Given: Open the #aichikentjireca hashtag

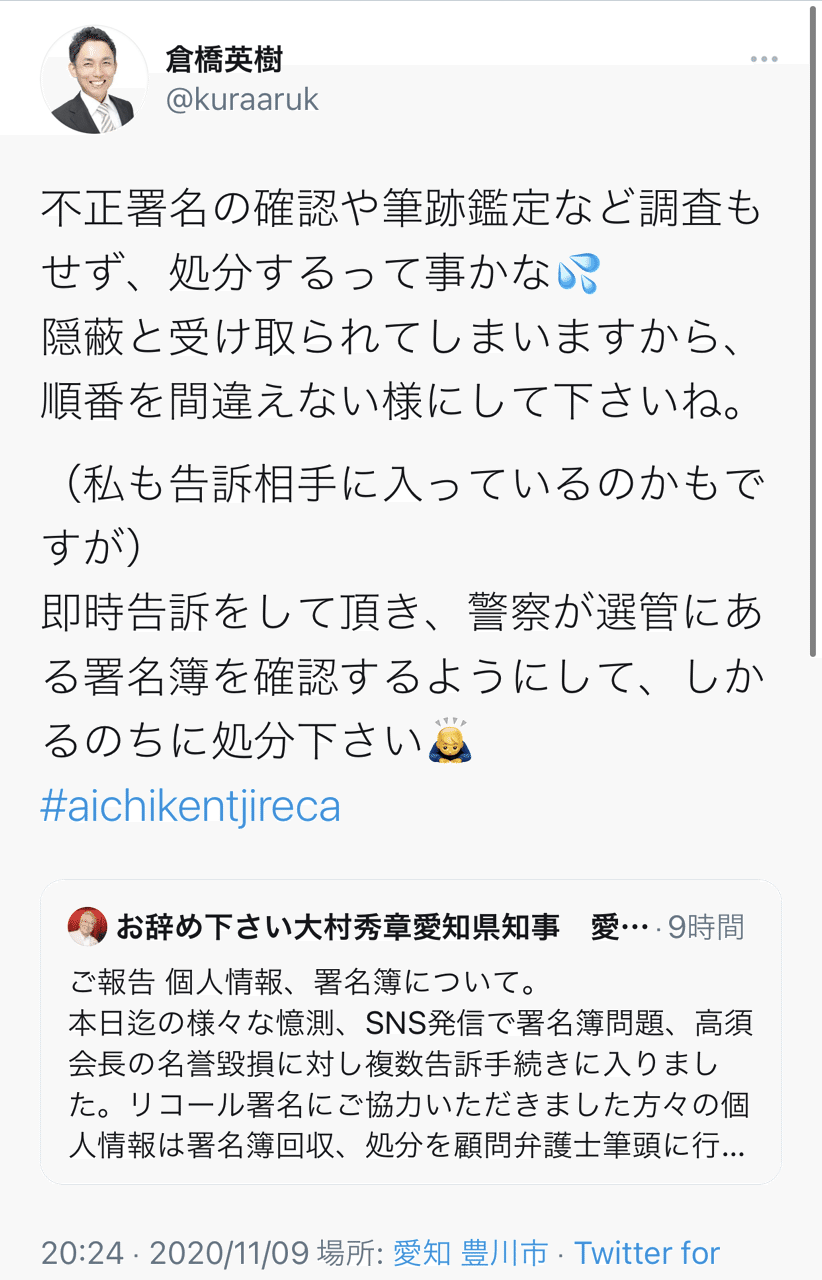Looking at the screenshot, I should (x=190, y=806).
